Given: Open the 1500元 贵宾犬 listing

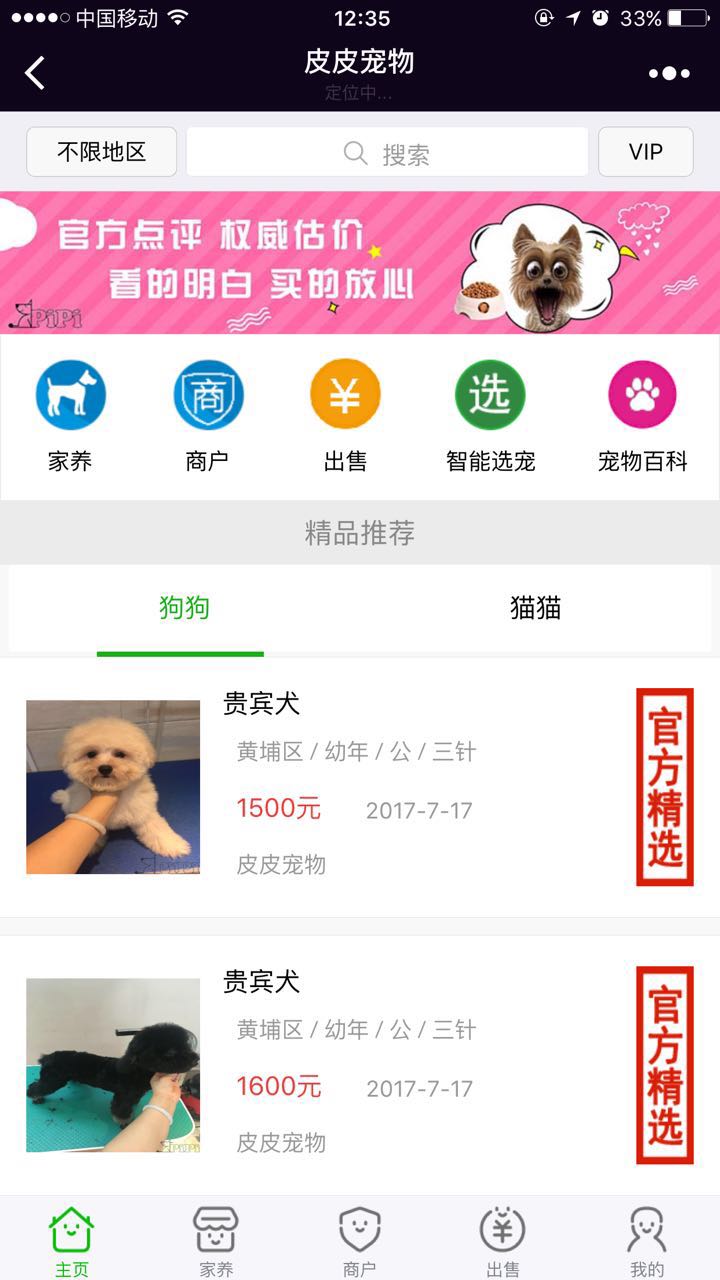Looking at the screenshot, I should 360,787.
